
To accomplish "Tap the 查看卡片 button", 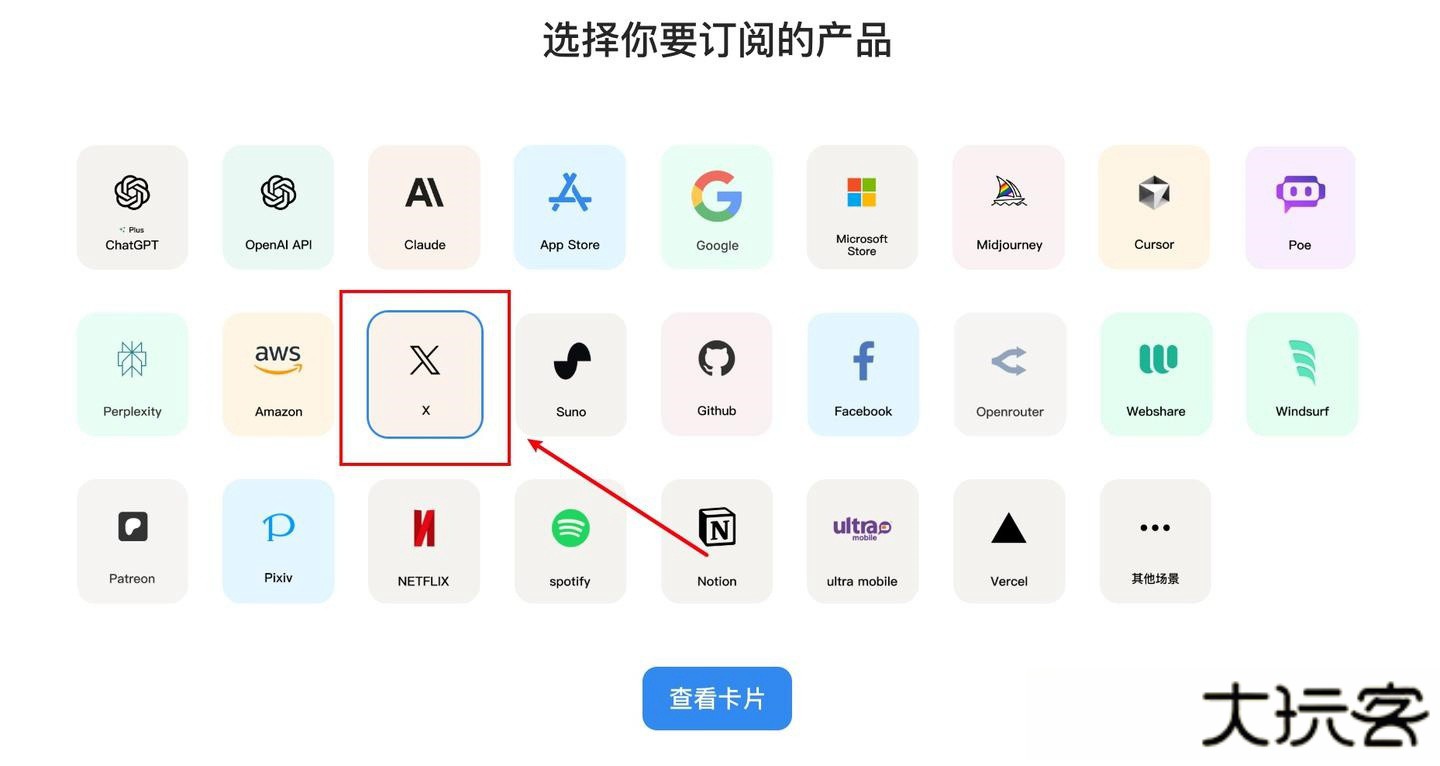I will 717,698.
